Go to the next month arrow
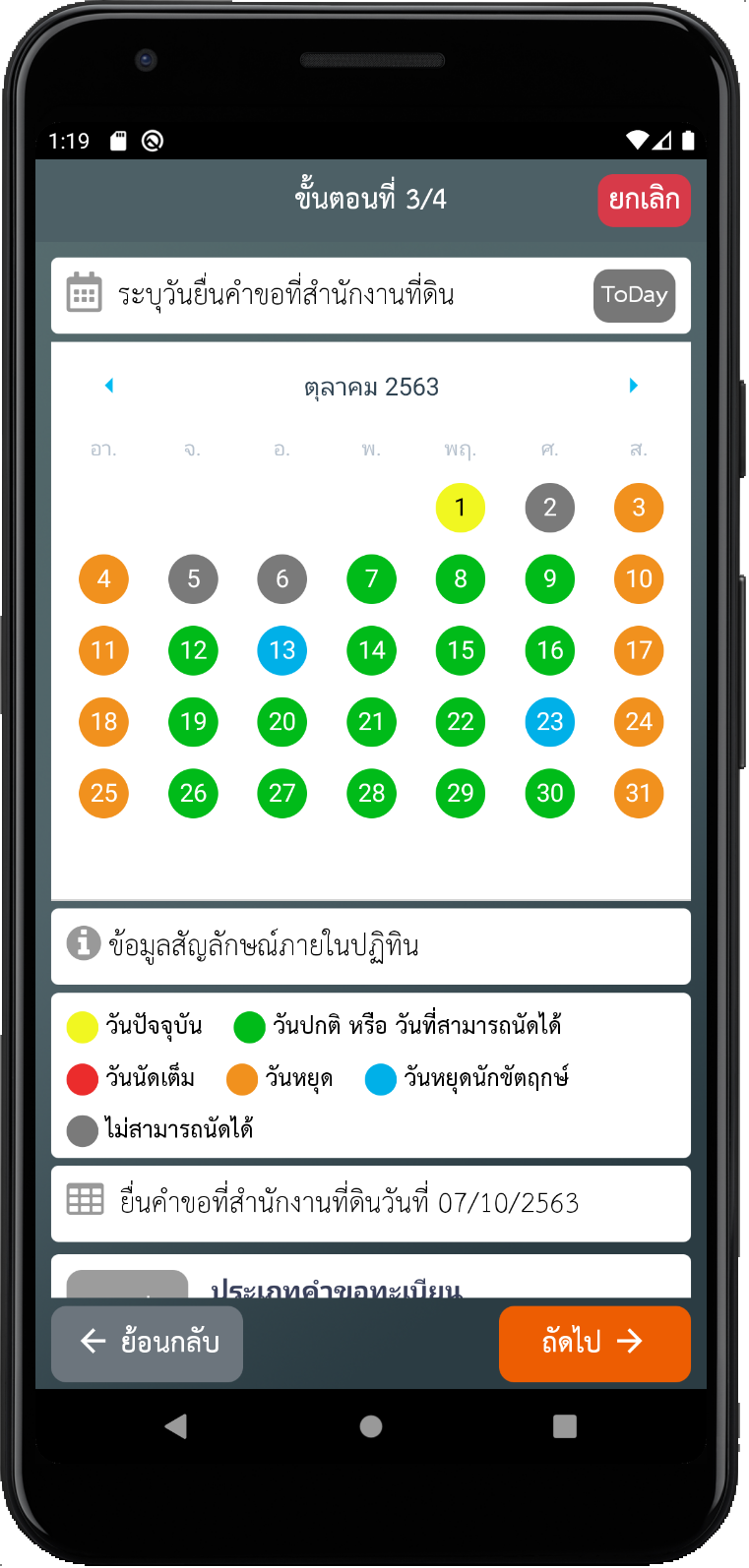Screen dimensions: 749x1568 click(x=634, y=386)
